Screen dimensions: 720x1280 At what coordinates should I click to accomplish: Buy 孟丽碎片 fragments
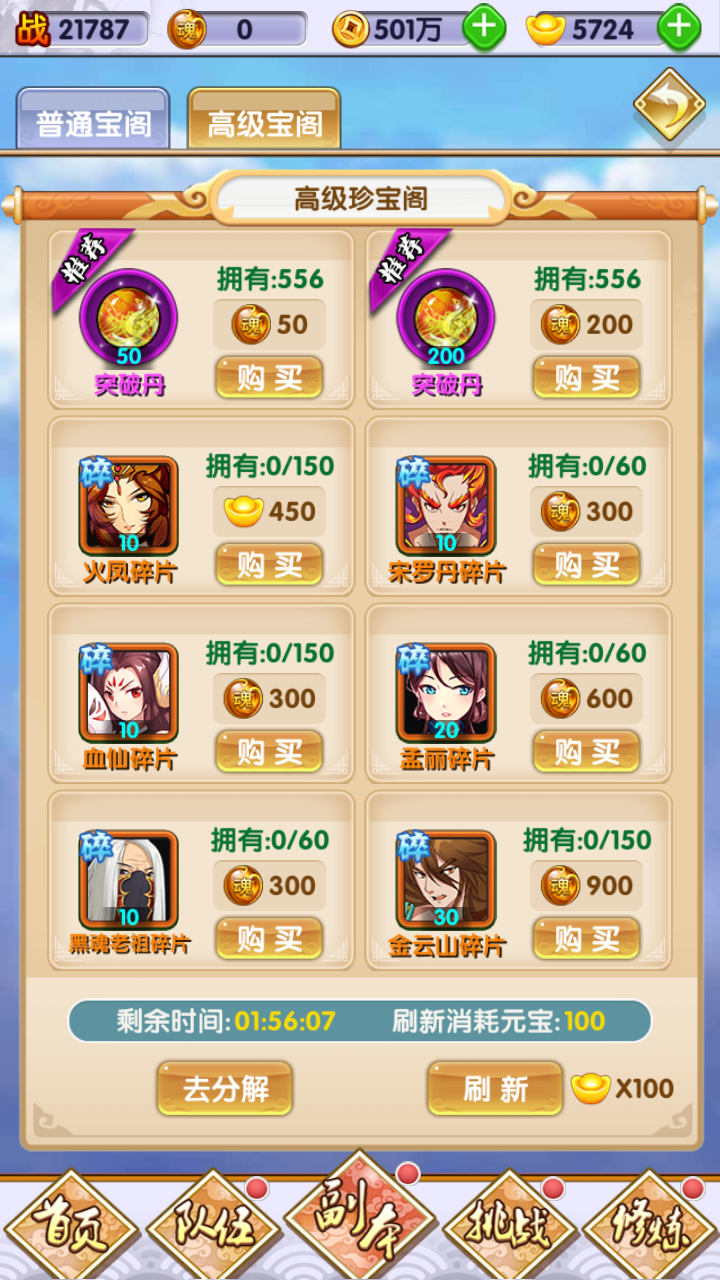[x=586, y=752]
